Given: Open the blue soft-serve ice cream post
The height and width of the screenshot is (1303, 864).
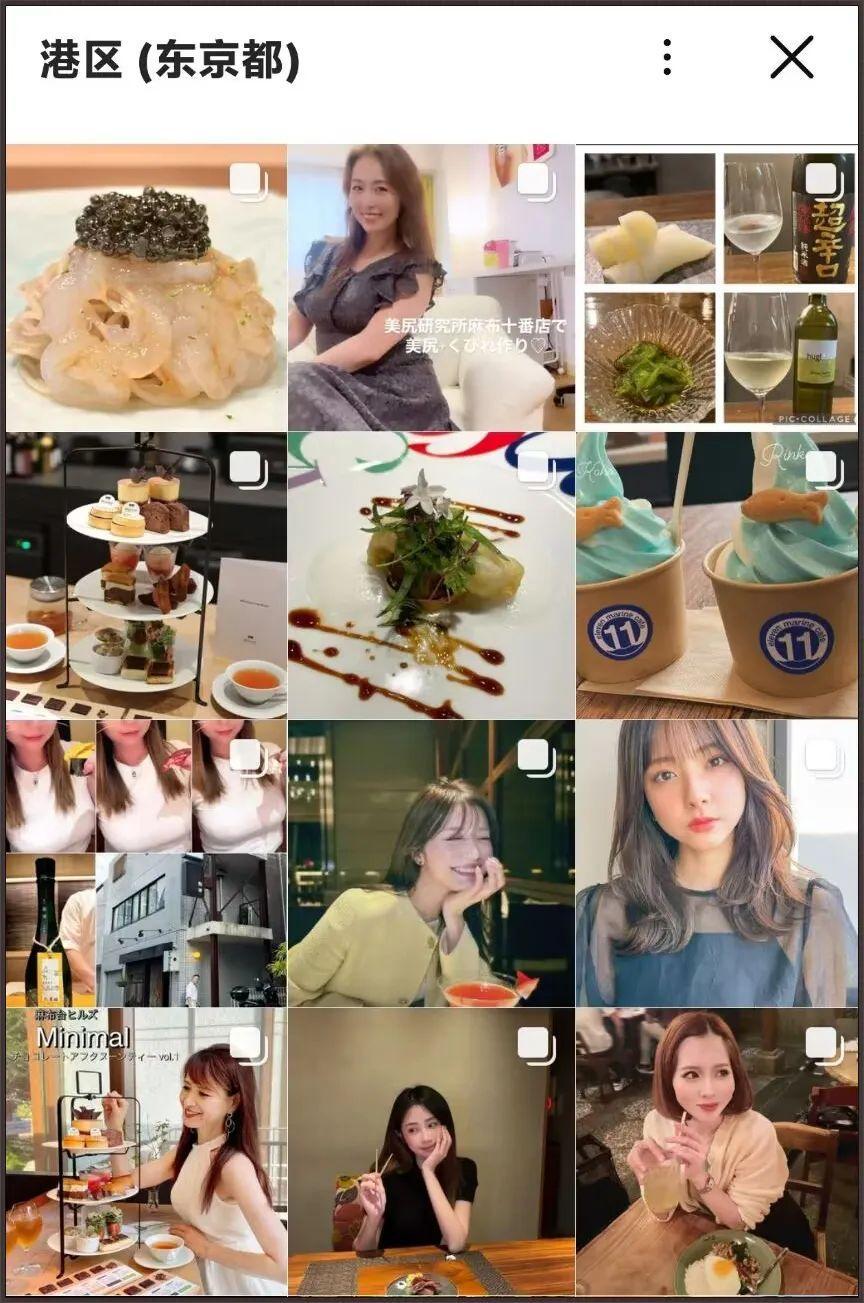Looking at the screenshot, I should click(717, 576).
